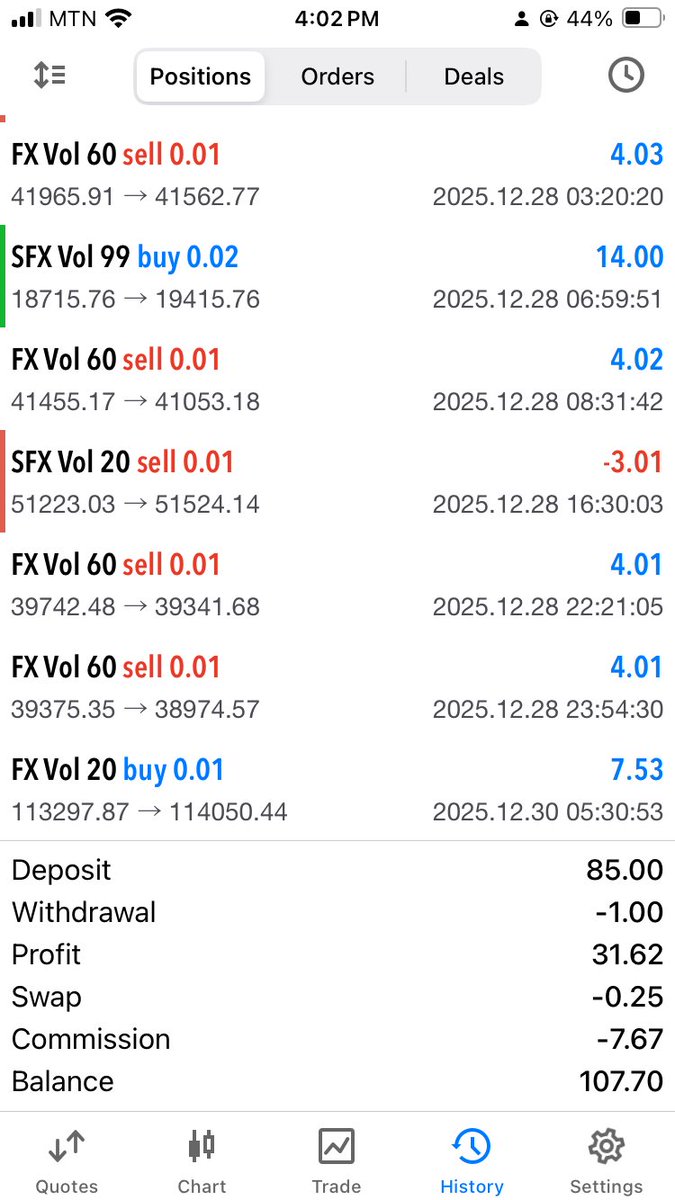Expand the SFX Vol 20 sell position
The width and height of the screenshot is (675, 1200).
pos(337,482)
